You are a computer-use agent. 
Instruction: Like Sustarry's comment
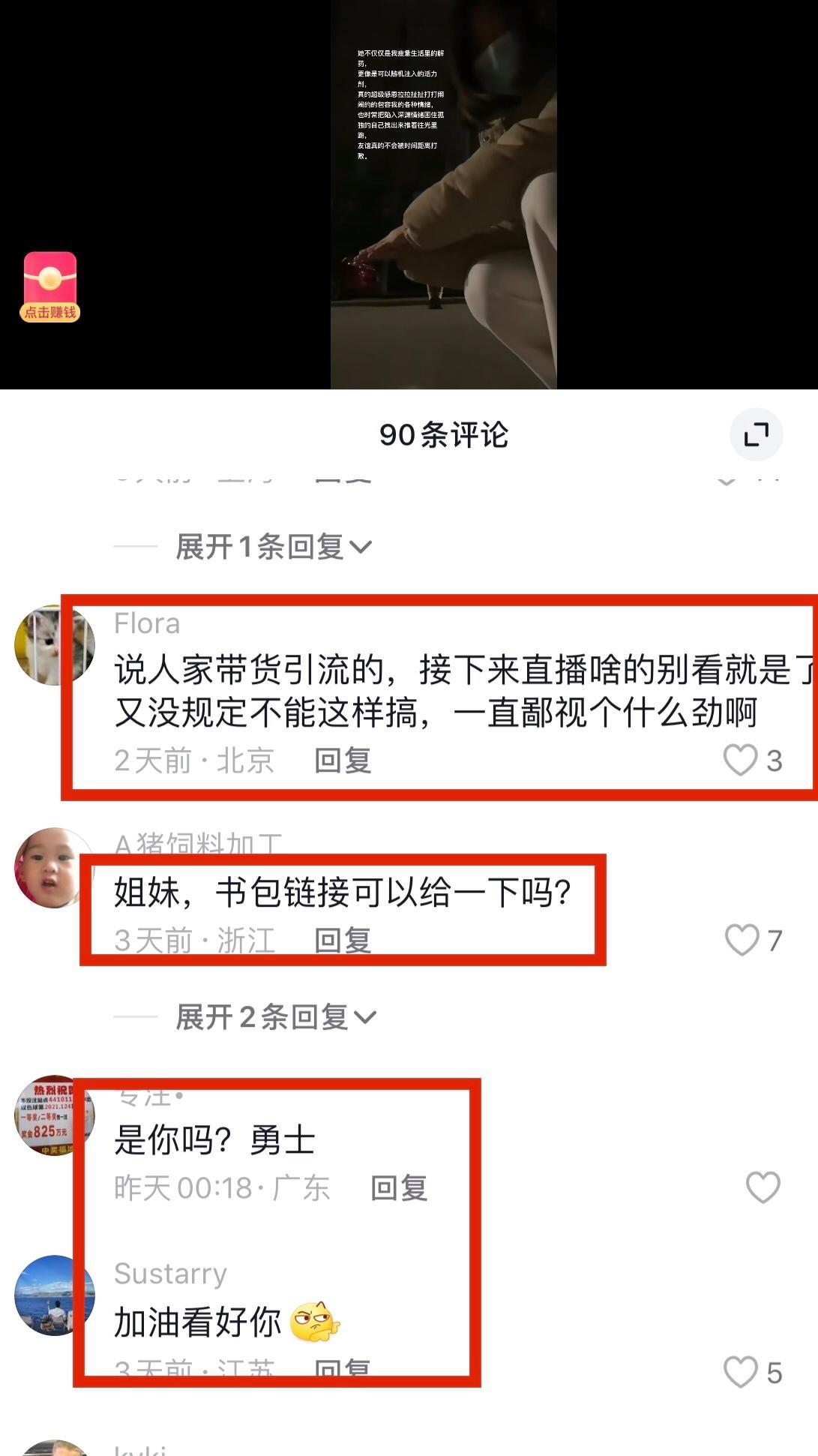click(x=740, y=1372)
